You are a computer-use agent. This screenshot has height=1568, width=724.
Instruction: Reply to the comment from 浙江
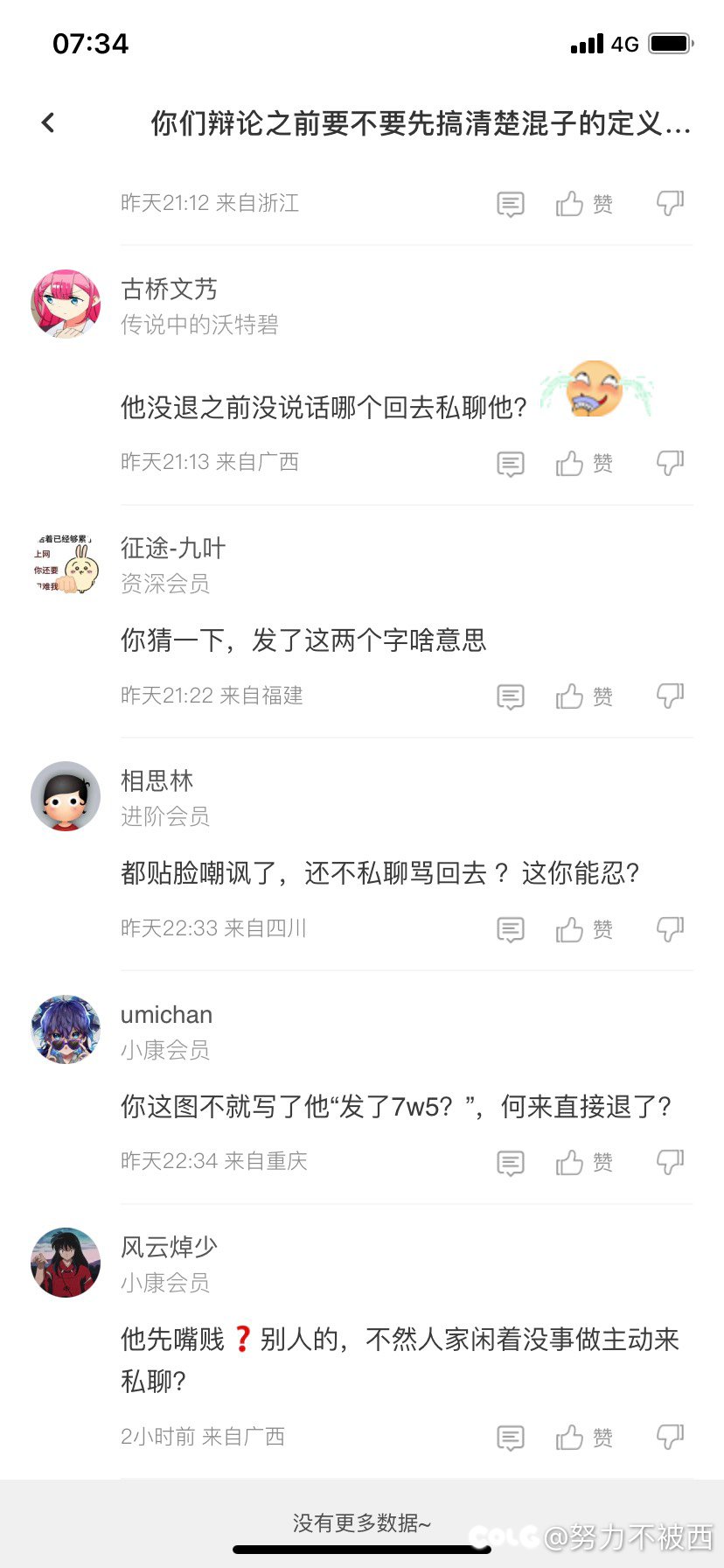511,205
